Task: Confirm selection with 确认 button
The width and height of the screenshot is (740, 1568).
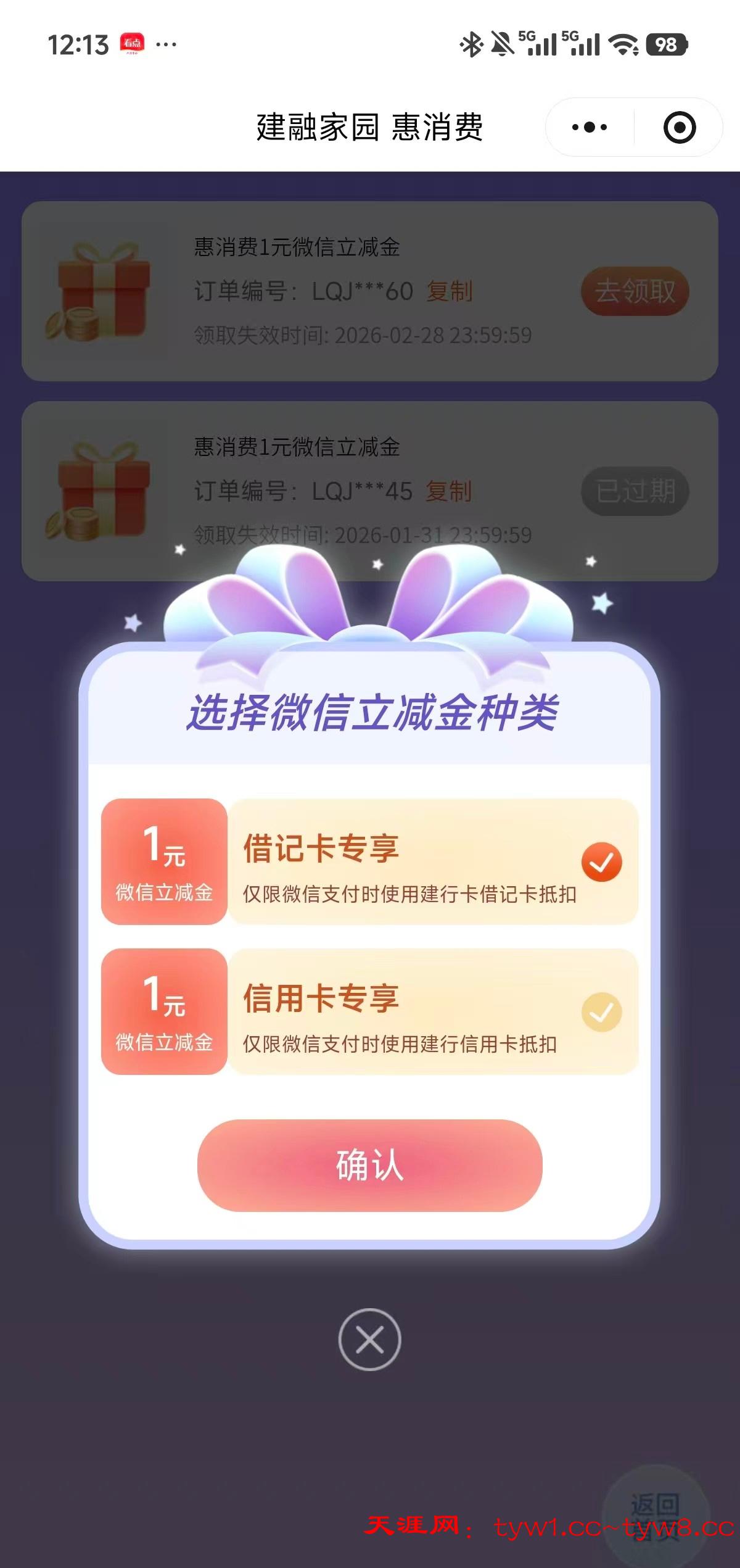Action: (369, 1165)
